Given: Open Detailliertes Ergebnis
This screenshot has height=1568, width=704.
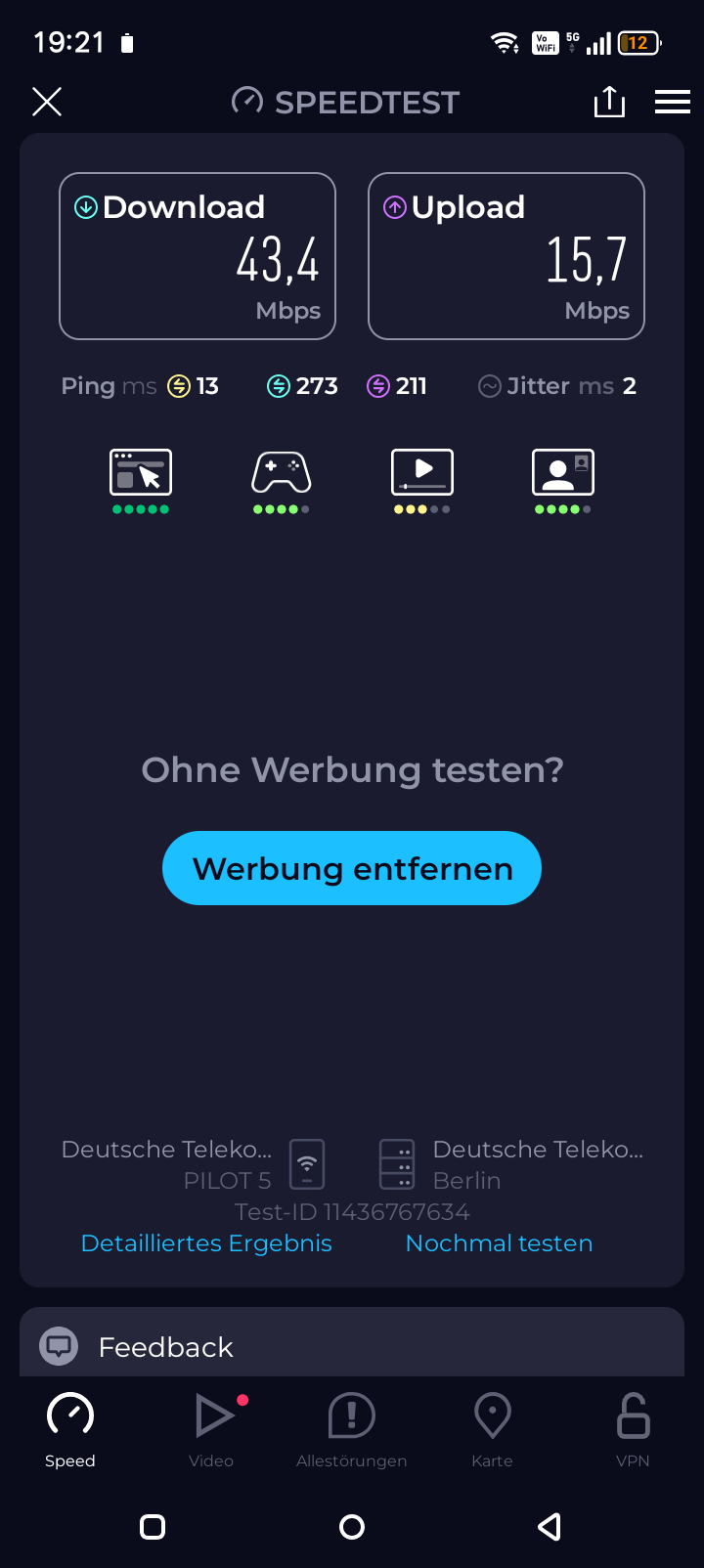Looking at the screenshot, I should pos(206,1243).
